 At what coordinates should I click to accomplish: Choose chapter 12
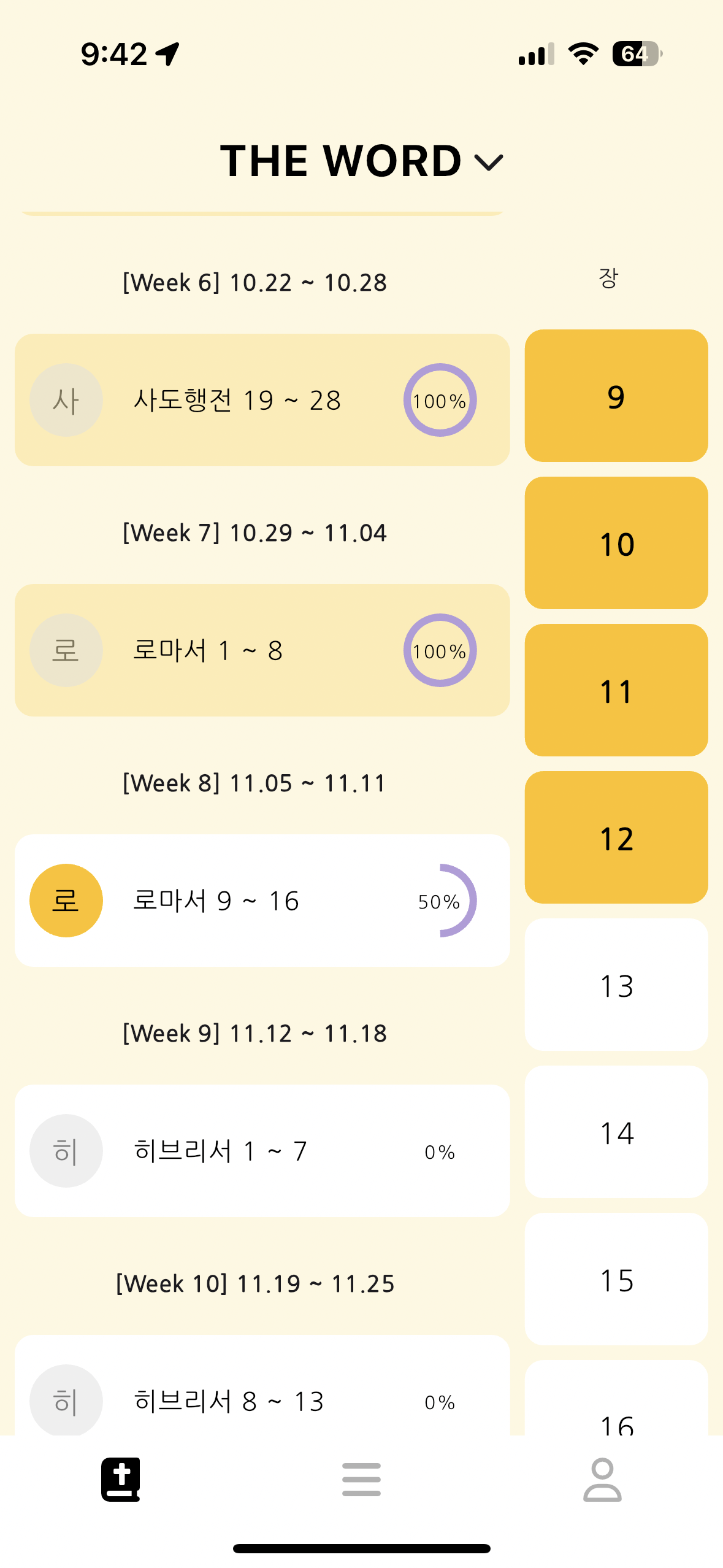[616, 838]
